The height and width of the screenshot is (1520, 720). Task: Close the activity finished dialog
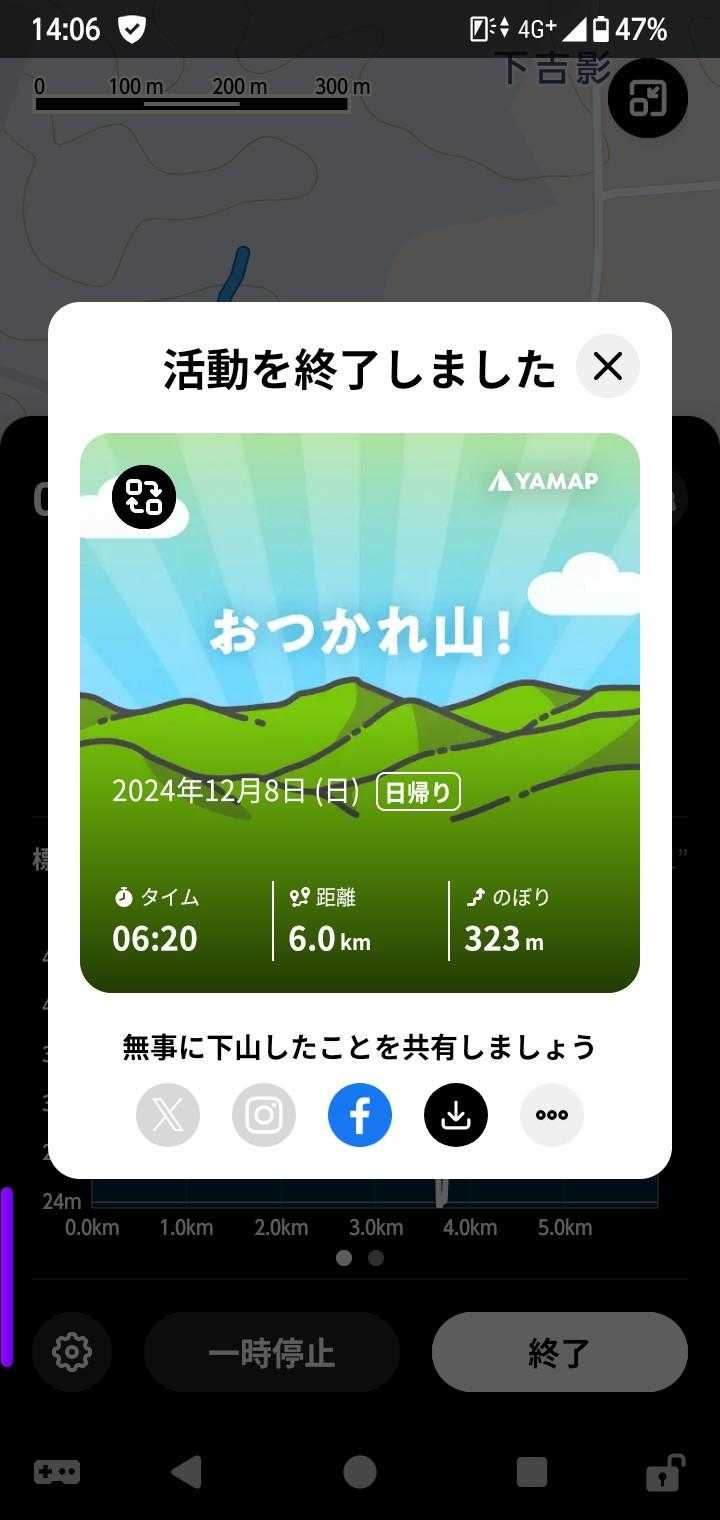coord(608,367)
